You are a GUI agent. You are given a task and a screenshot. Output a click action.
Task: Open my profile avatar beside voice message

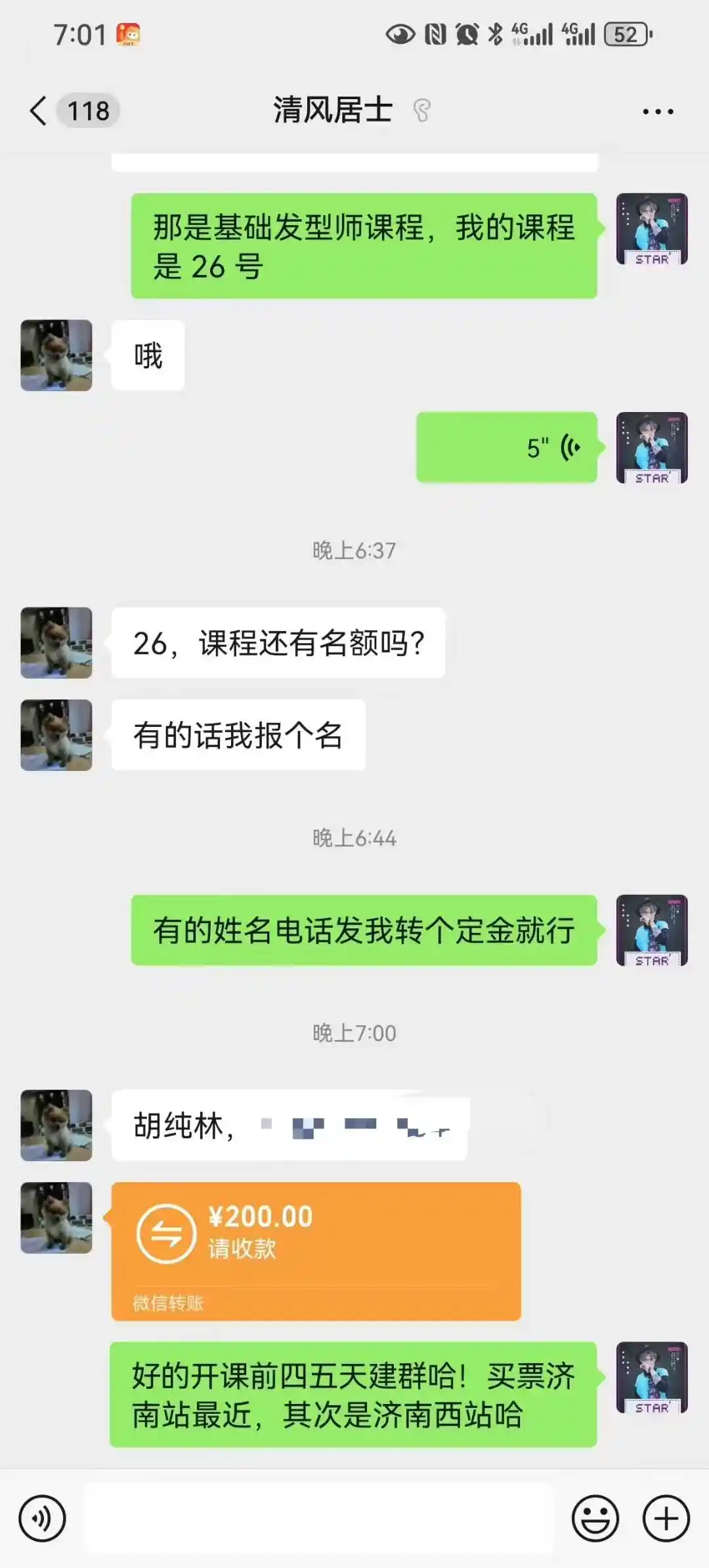(x=651, y=448)
